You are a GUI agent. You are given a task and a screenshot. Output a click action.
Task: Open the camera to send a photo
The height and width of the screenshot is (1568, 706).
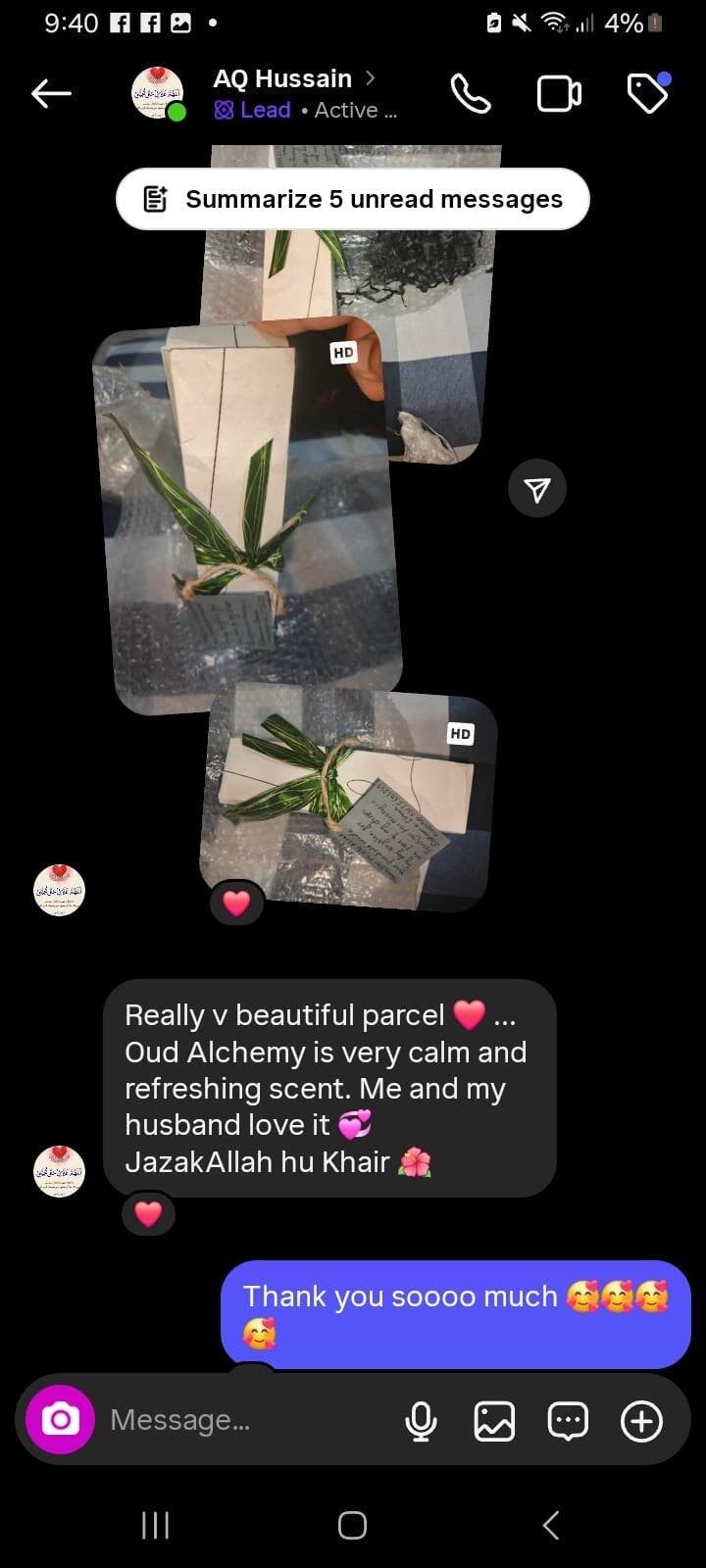point(60,1419)
